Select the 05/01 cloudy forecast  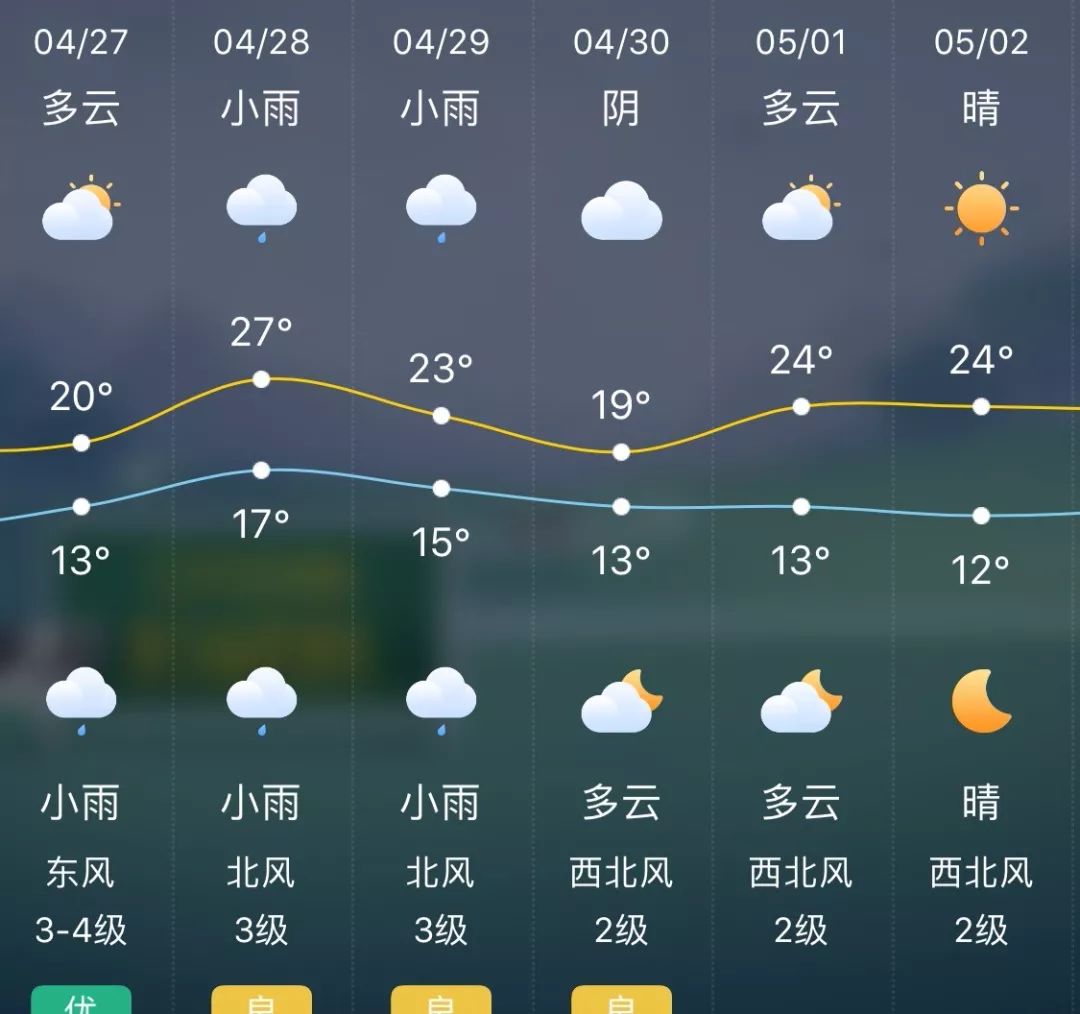(800, 42)
